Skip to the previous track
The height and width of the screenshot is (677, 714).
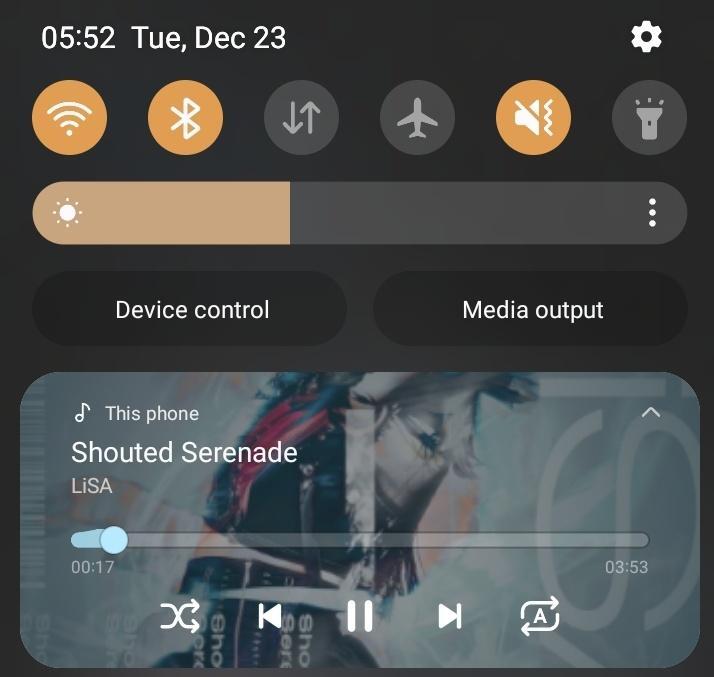coord(270,616)
